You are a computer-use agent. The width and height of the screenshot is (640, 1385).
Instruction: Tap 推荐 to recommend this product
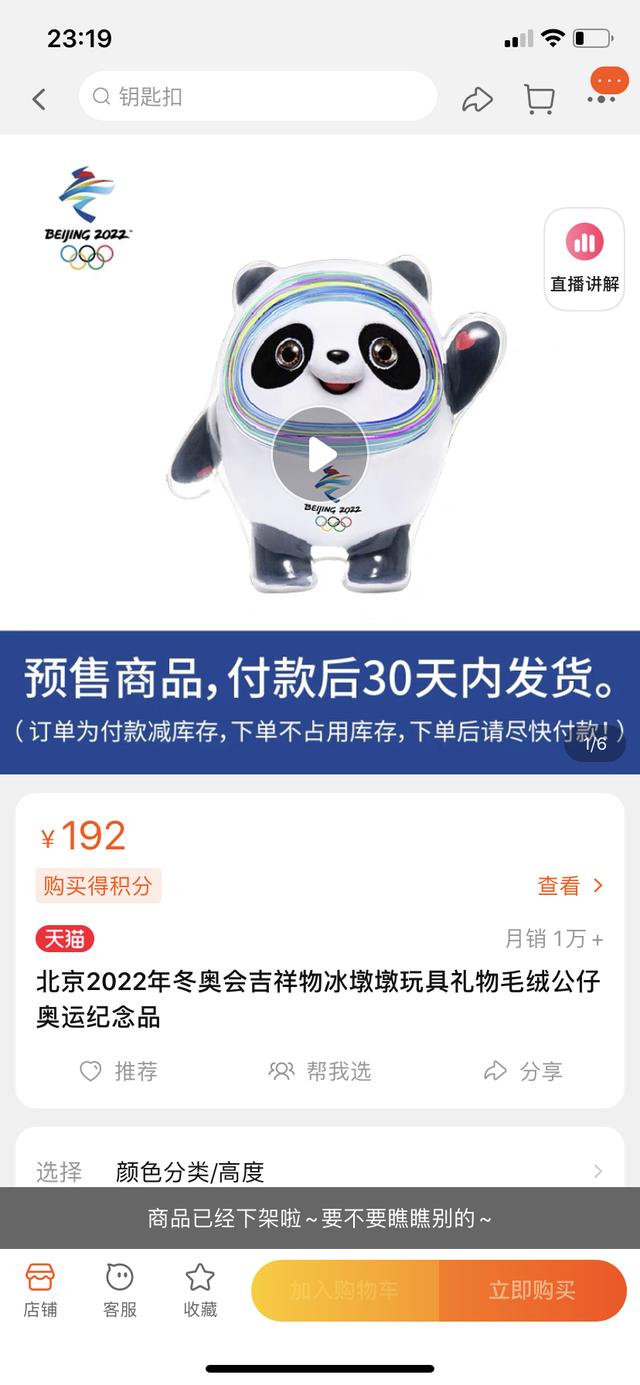pyautogui.click(x=118, y=1071)
